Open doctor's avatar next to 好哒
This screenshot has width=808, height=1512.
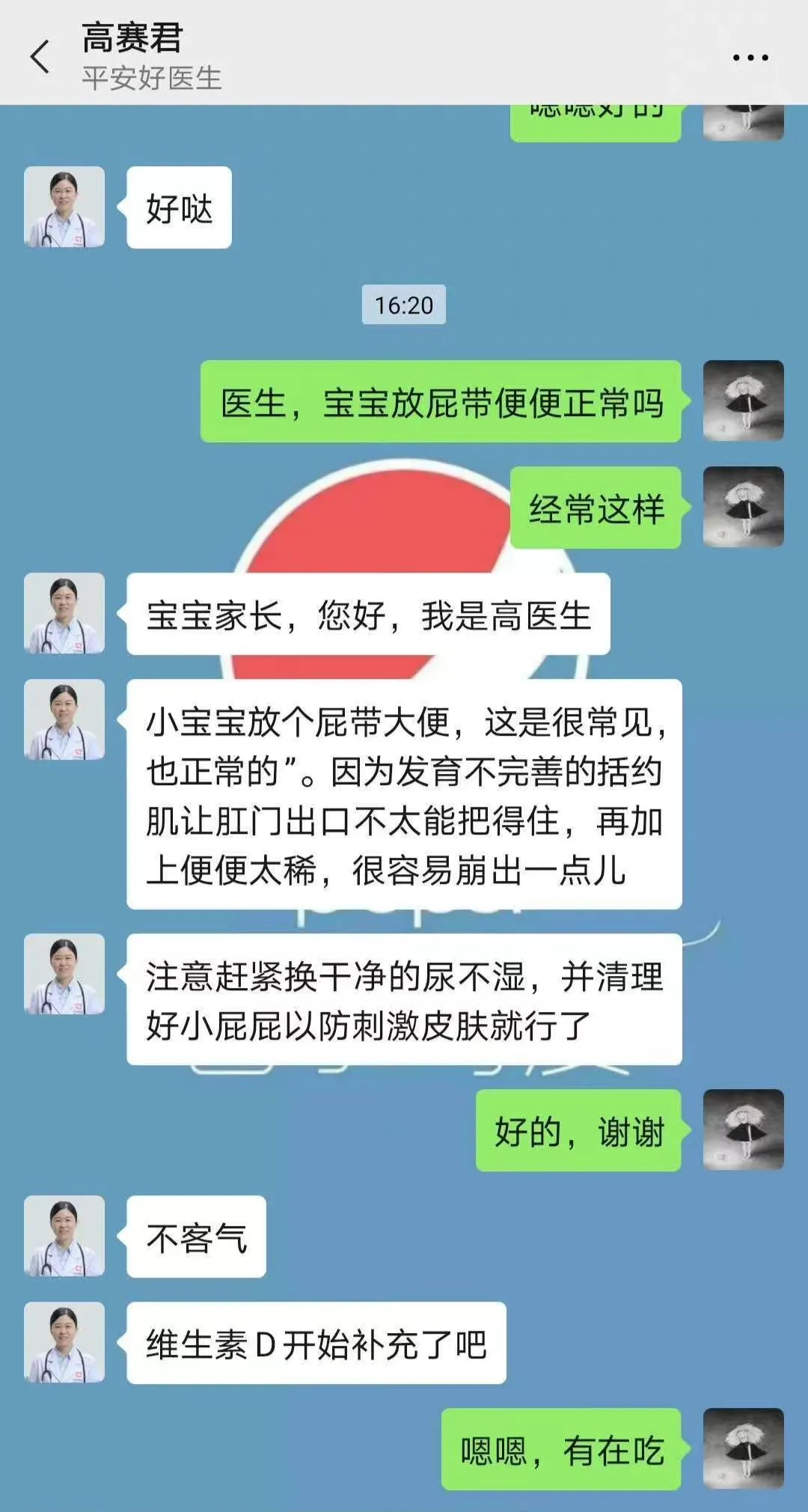coord(64,207)
